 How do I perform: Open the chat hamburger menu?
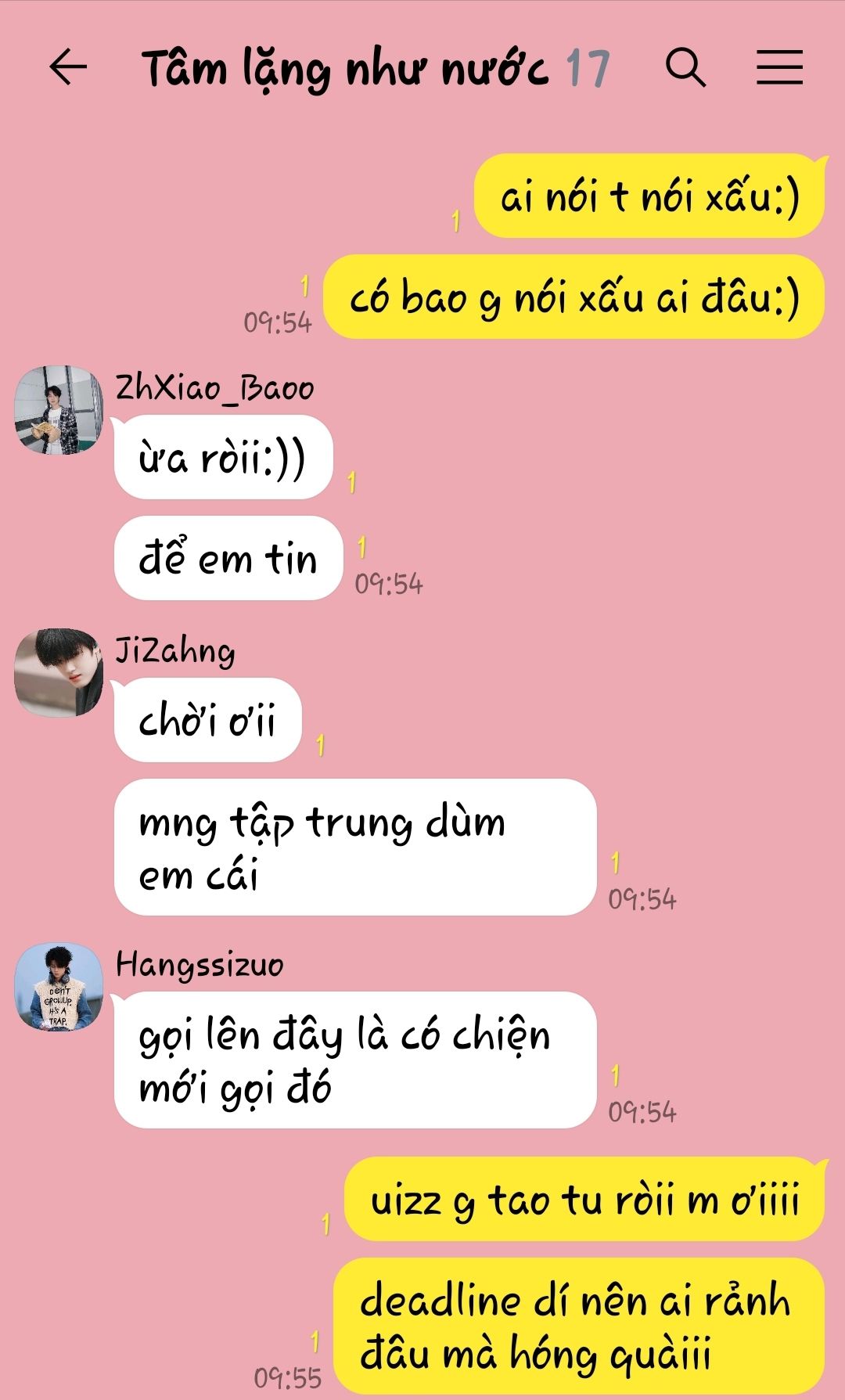pos(779,67)
